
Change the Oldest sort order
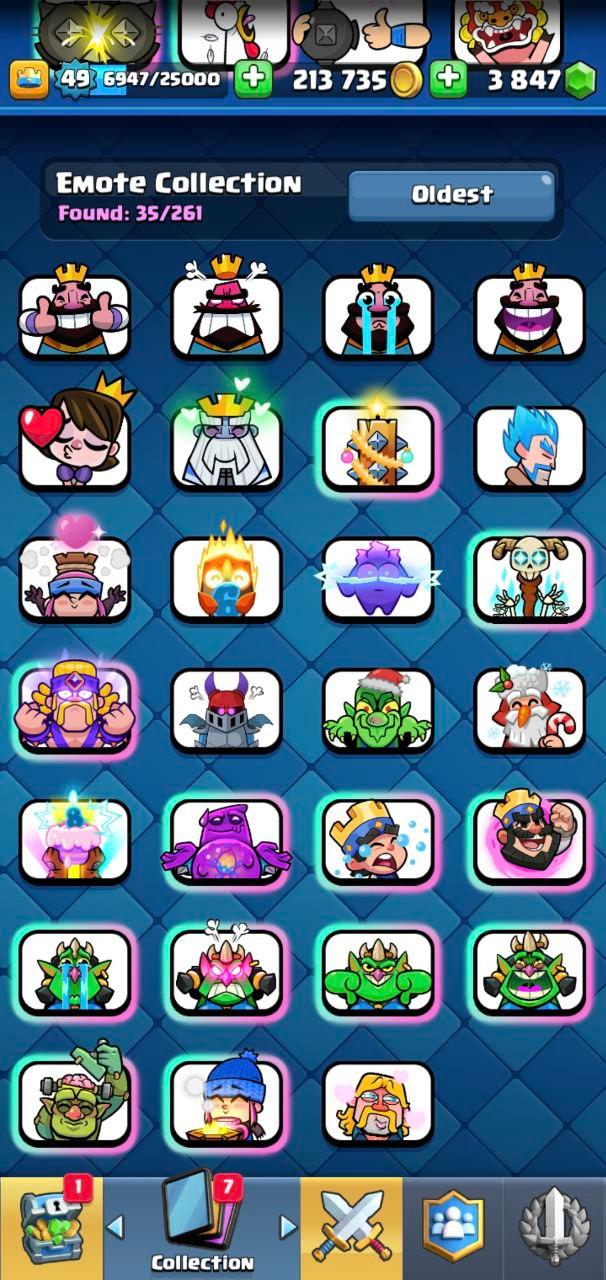451,195
